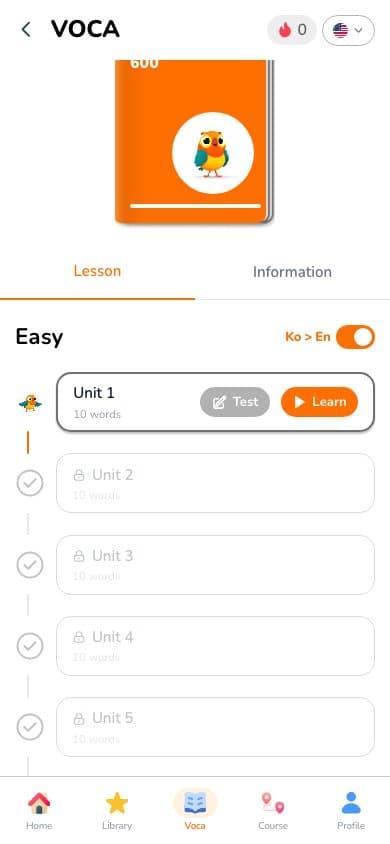Switch to the Information tab

tap(292, 272)
